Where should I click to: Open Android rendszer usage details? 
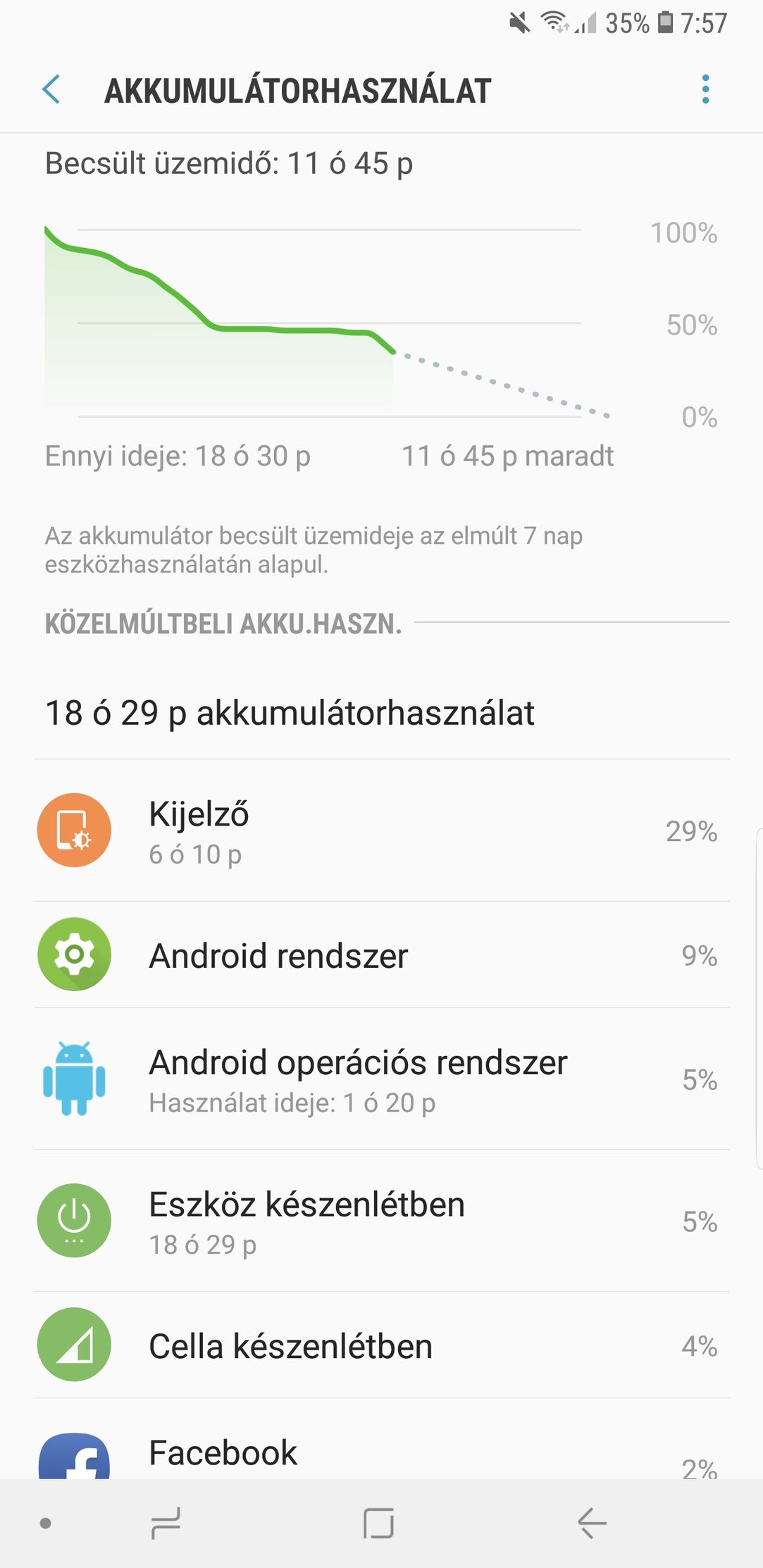pos(381,954)
